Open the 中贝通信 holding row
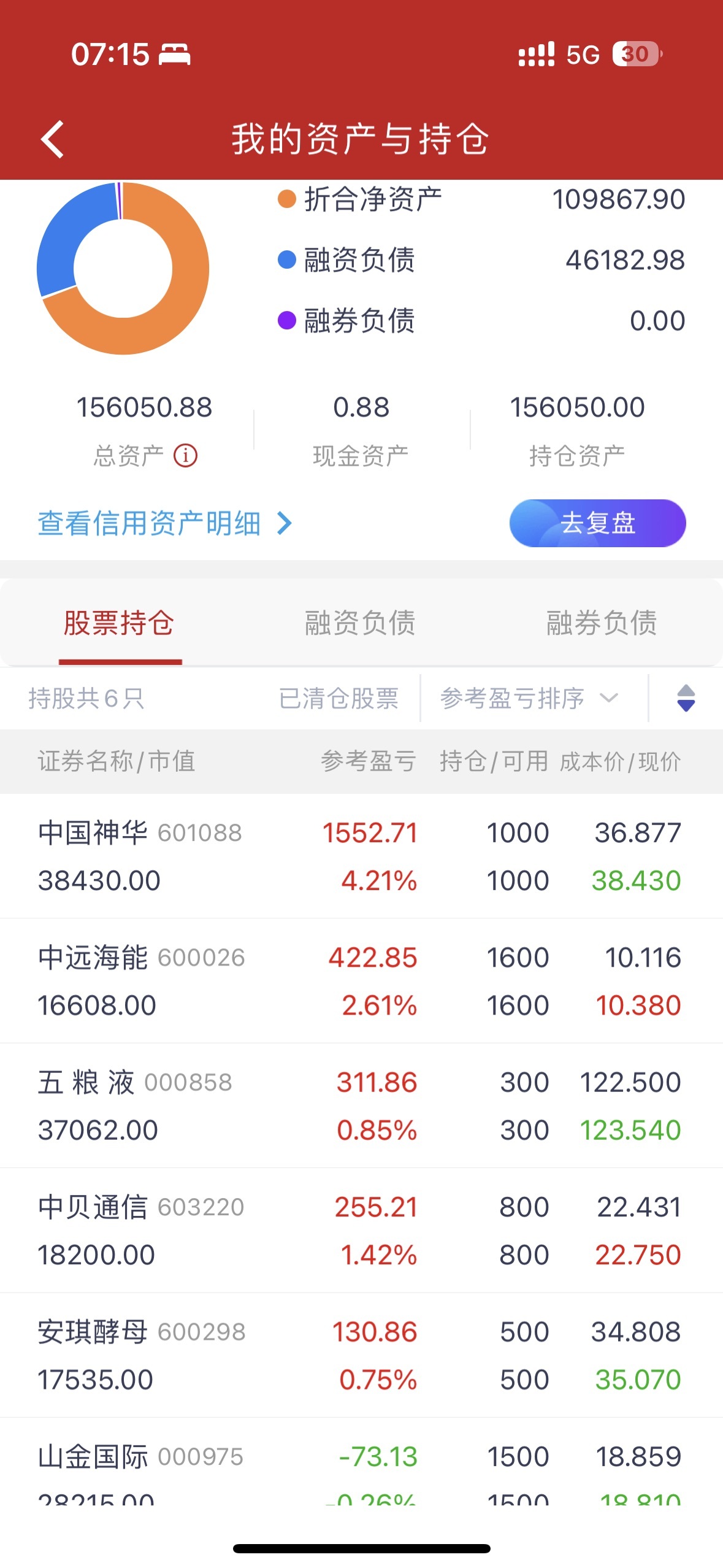The image size is (723, 1568). point(361,1231)
